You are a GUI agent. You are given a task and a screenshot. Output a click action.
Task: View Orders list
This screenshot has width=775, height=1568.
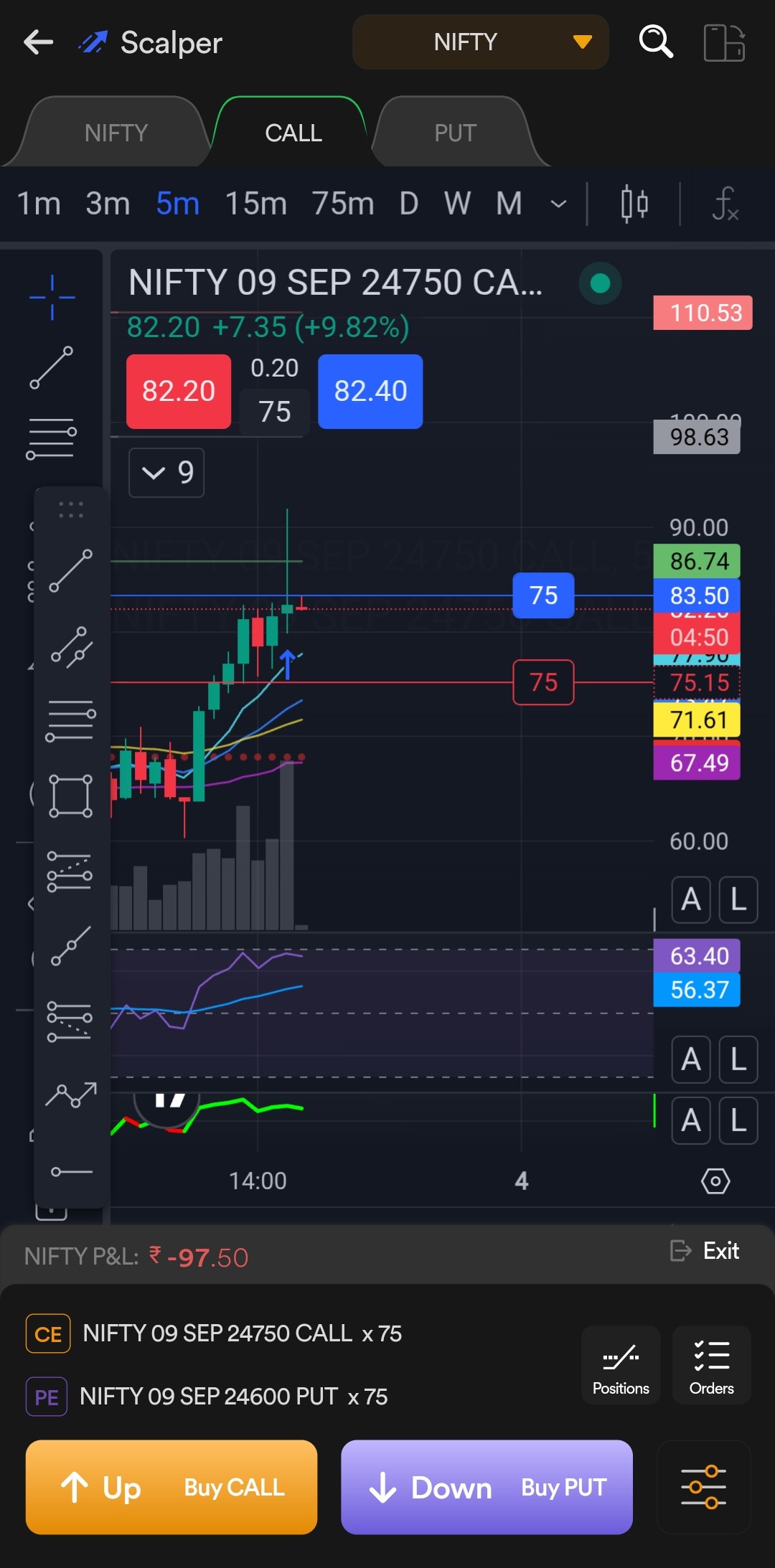(711, 1365)
